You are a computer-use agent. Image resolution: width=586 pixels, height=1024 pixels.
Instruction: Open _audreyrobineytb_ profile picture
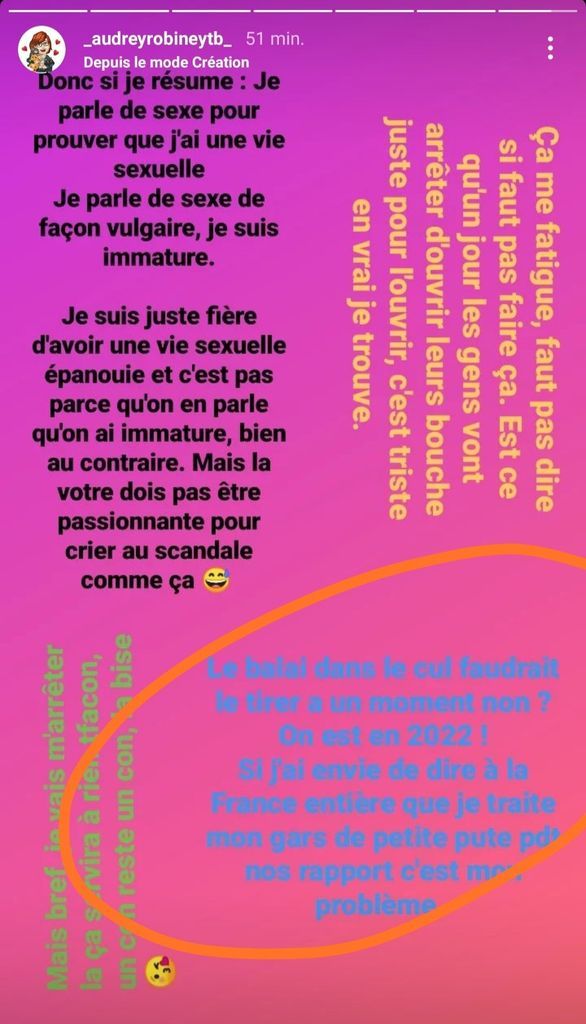click(x=42, y=50)
